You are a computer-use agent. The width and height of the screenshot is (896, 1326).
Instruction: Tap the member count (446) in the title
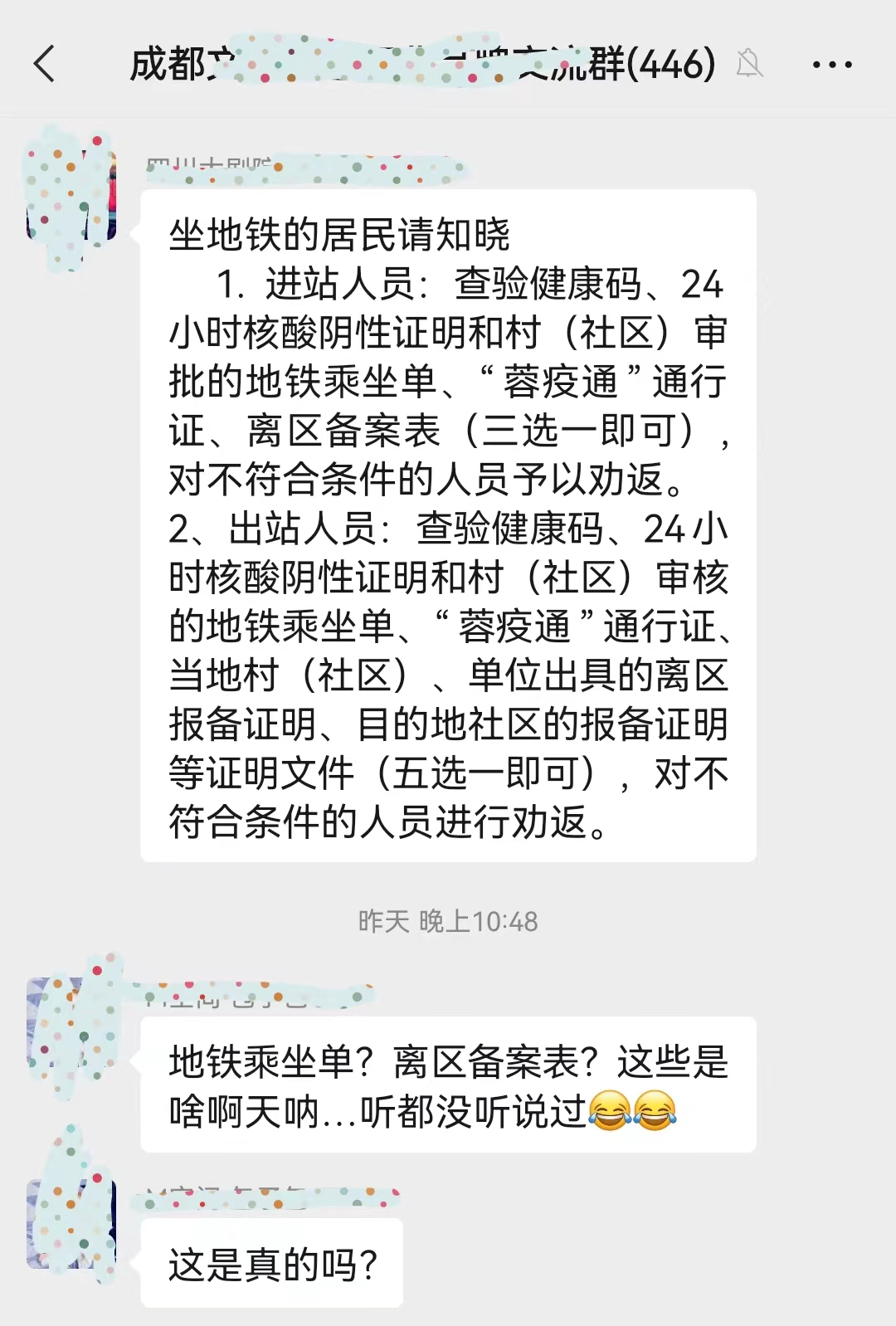(x=664, y=66)
